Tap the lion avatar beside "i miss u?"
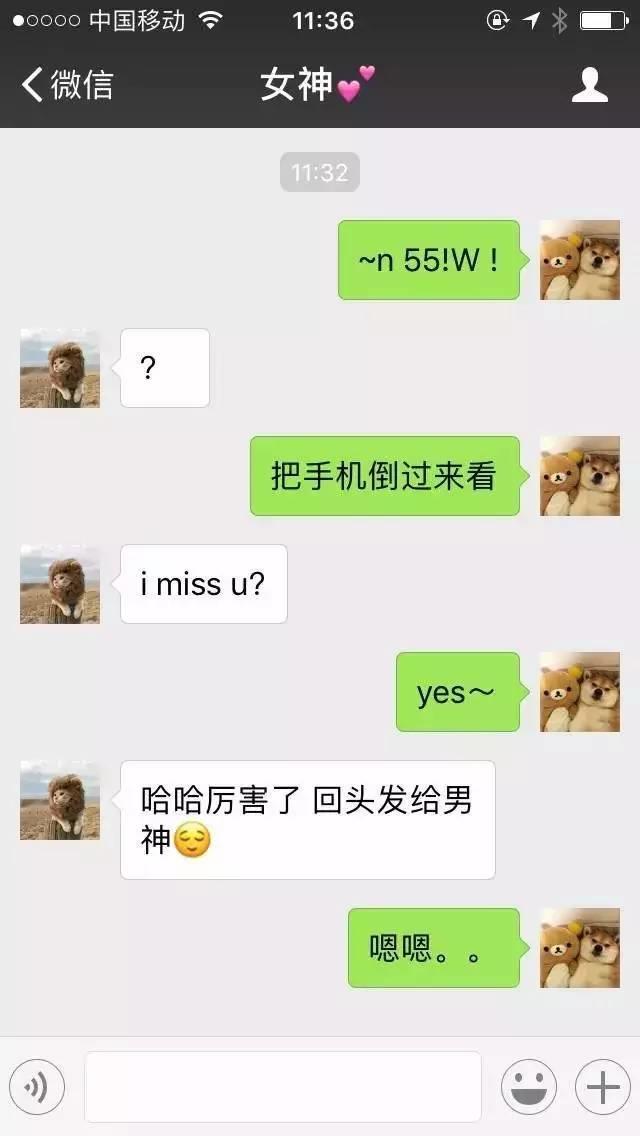The height and width of the screenshot is (1136, 640). 60,584
